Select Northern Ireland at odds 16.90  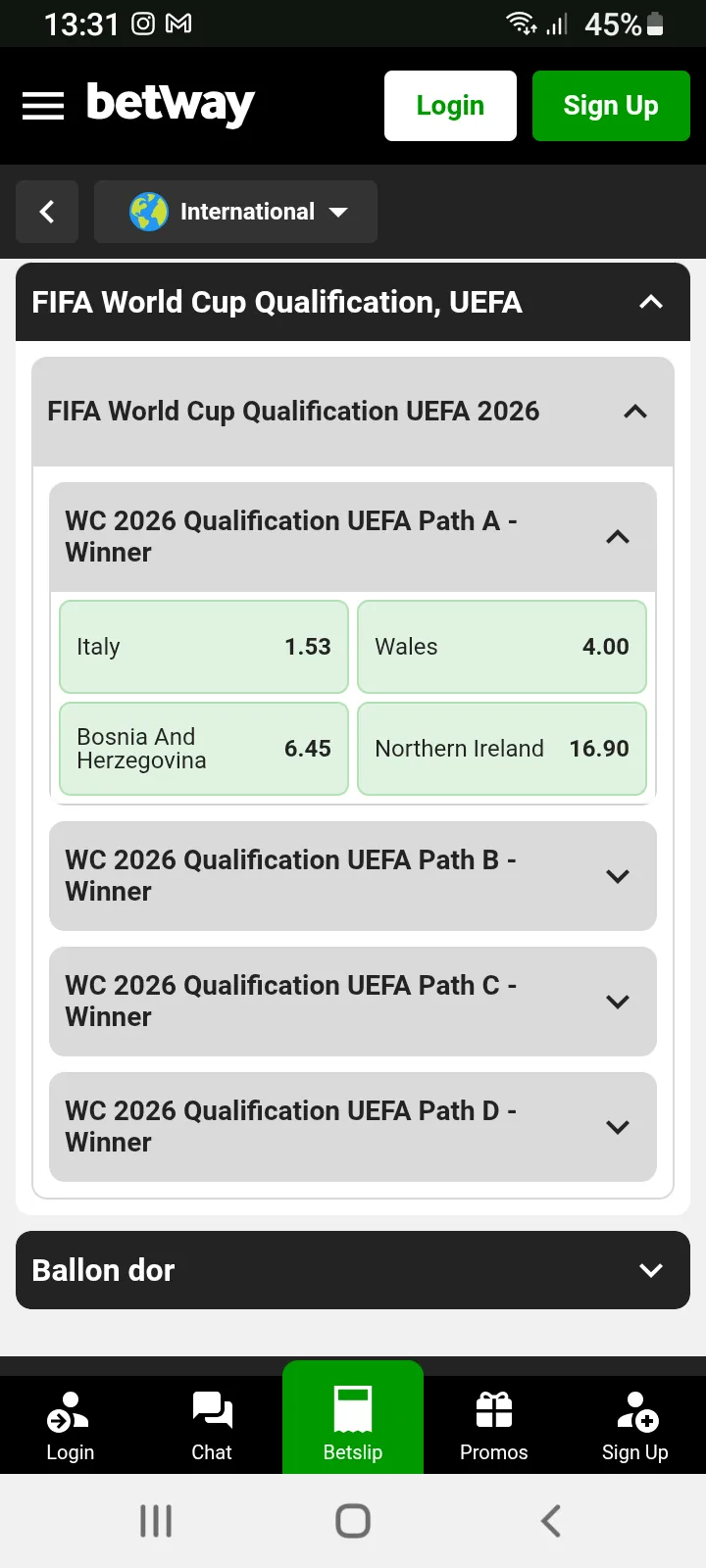tap(501, 749)
